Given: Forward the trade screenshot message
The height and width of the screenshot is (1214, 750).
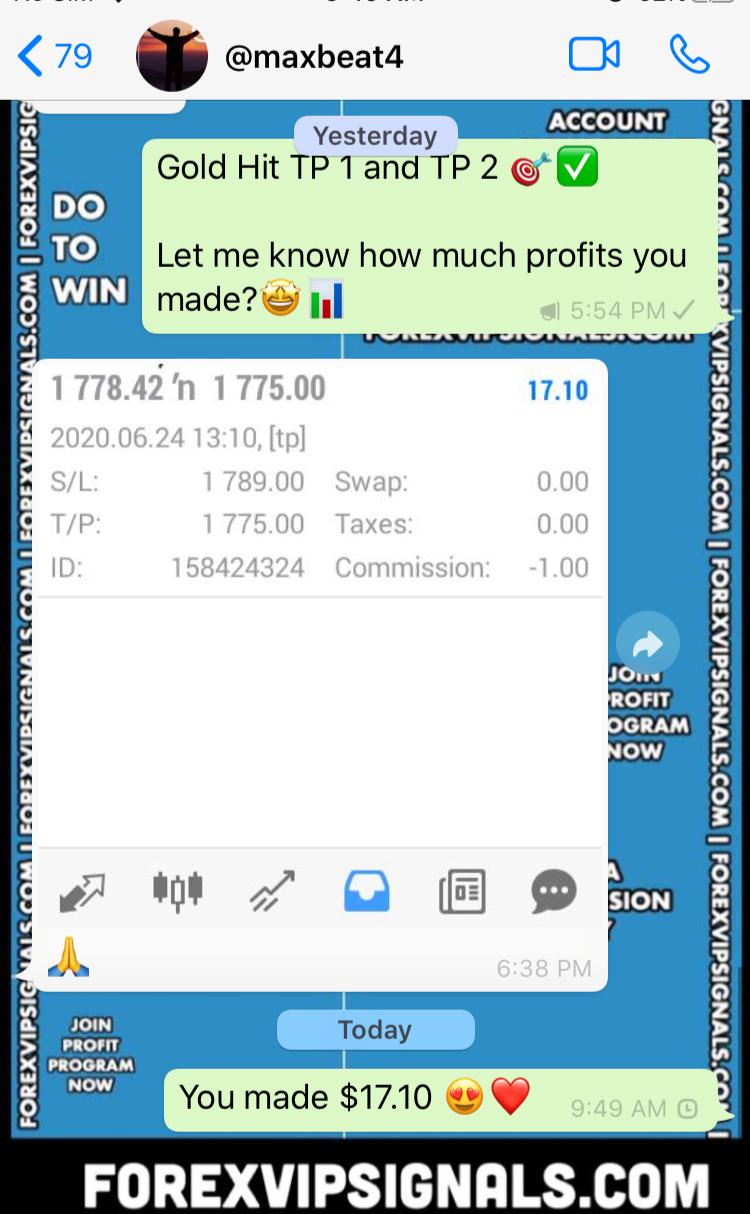Looking at the screenshot, I should (647, 644).
